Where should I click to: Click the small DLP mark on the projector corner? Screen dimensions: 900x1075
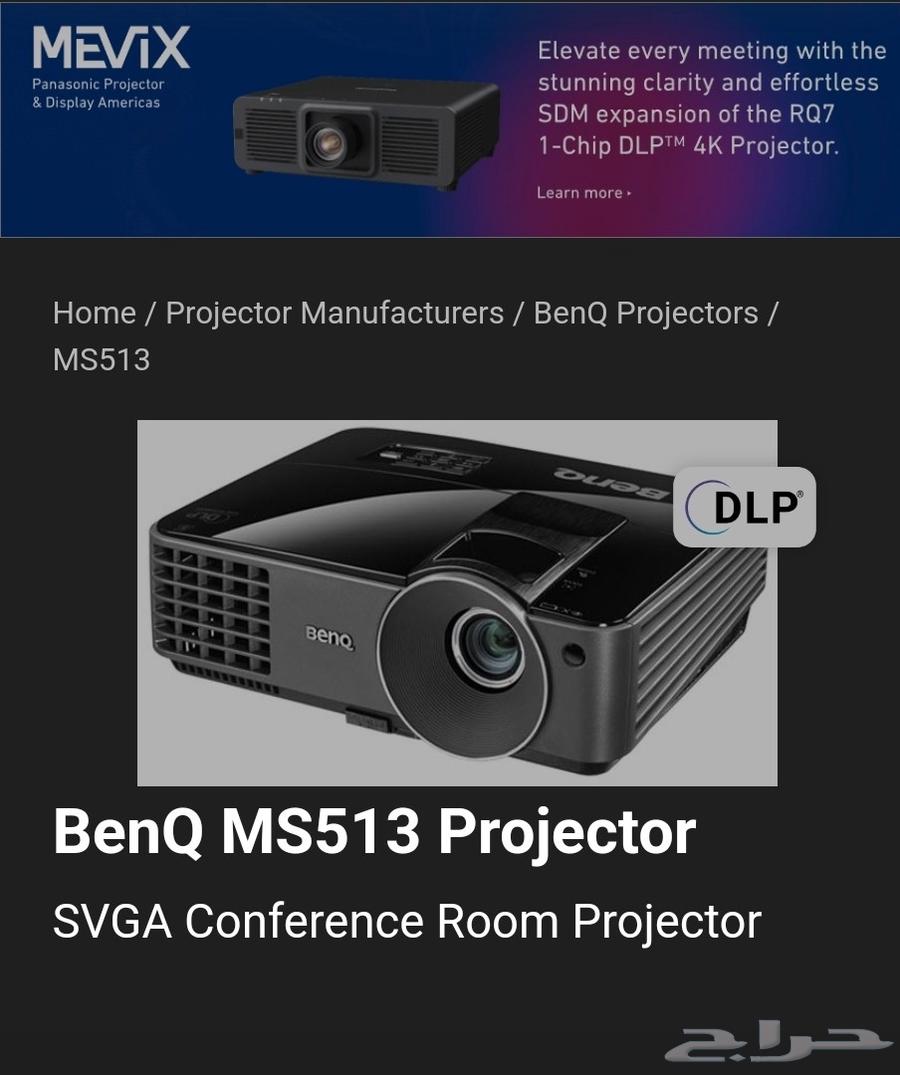pyautogui.click(x=203, y=516)
